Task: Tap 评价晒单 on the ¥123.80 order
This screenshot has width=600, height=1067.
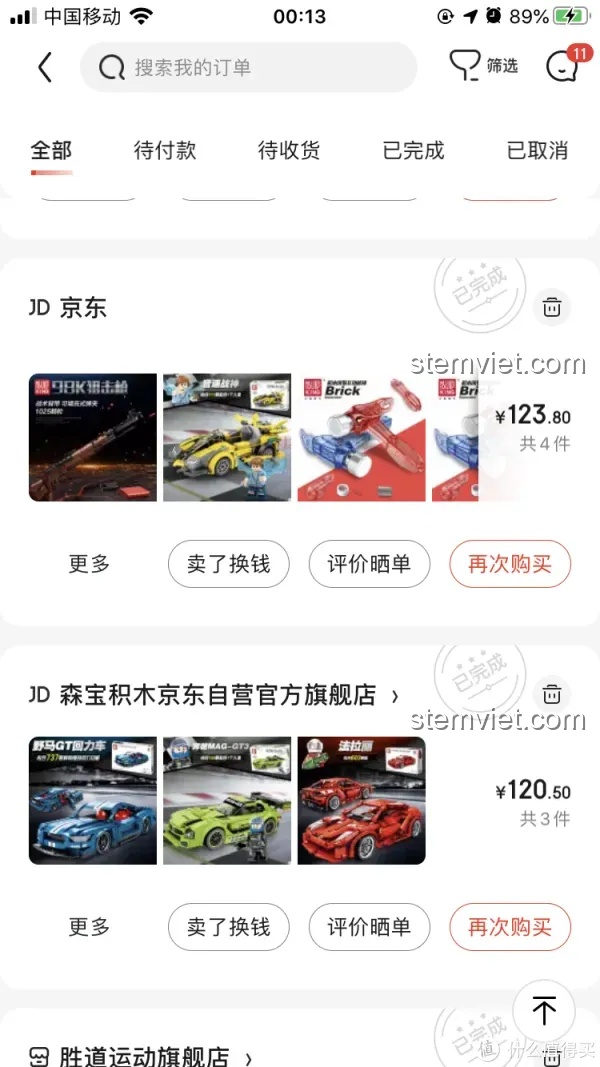Action: [x=369, y=564]
